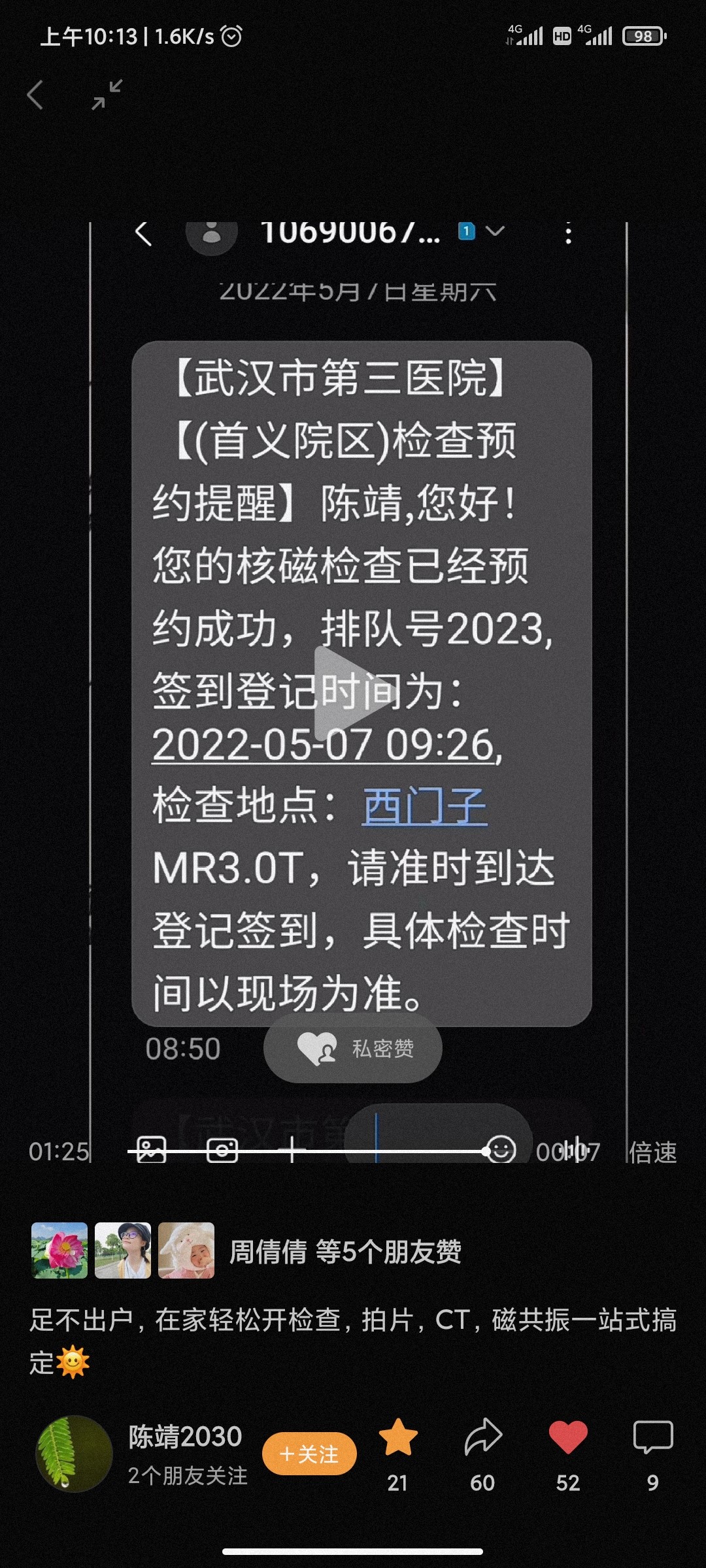Favorite this video with the star icon
This screenshot has width=706, height=1568.
coord(397,1438)
